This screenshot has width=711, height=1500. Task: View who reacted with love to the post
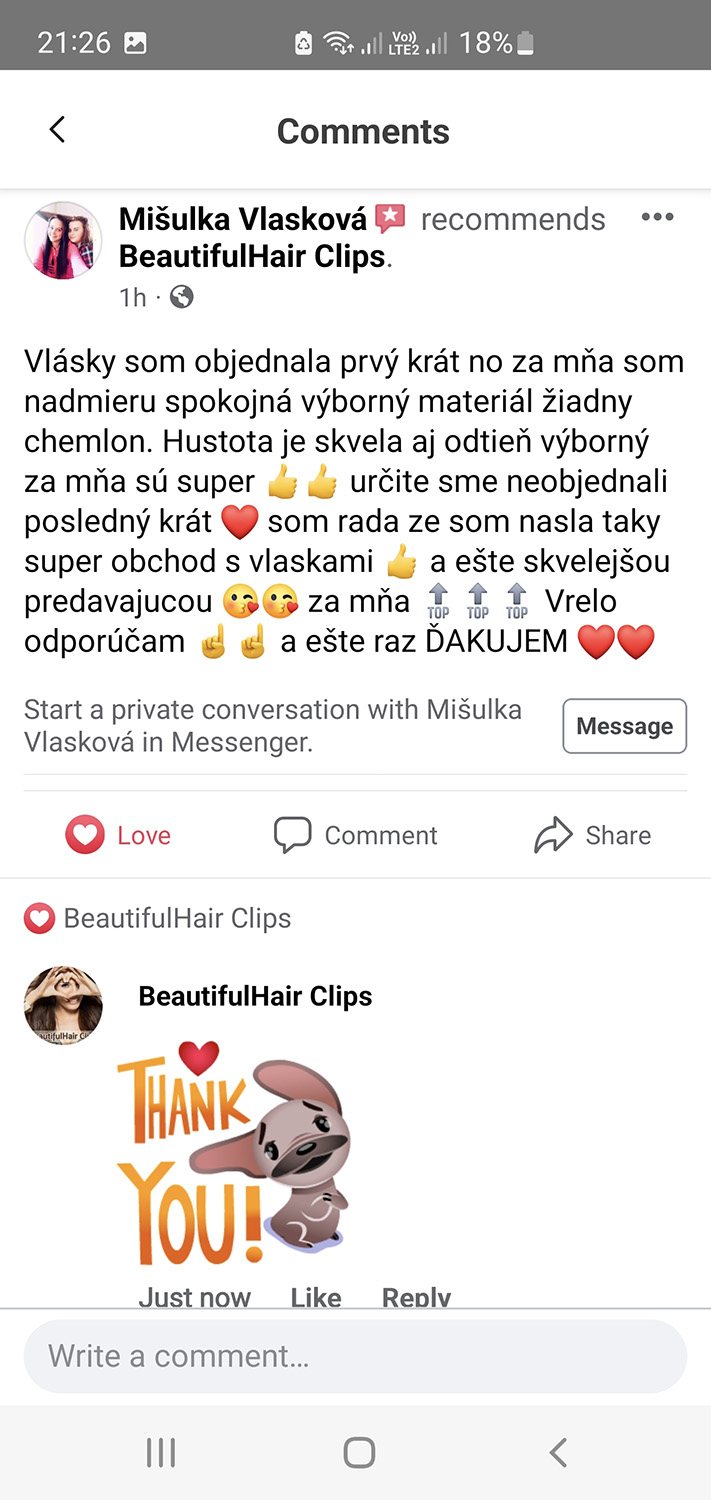click(x=158, y=918)
